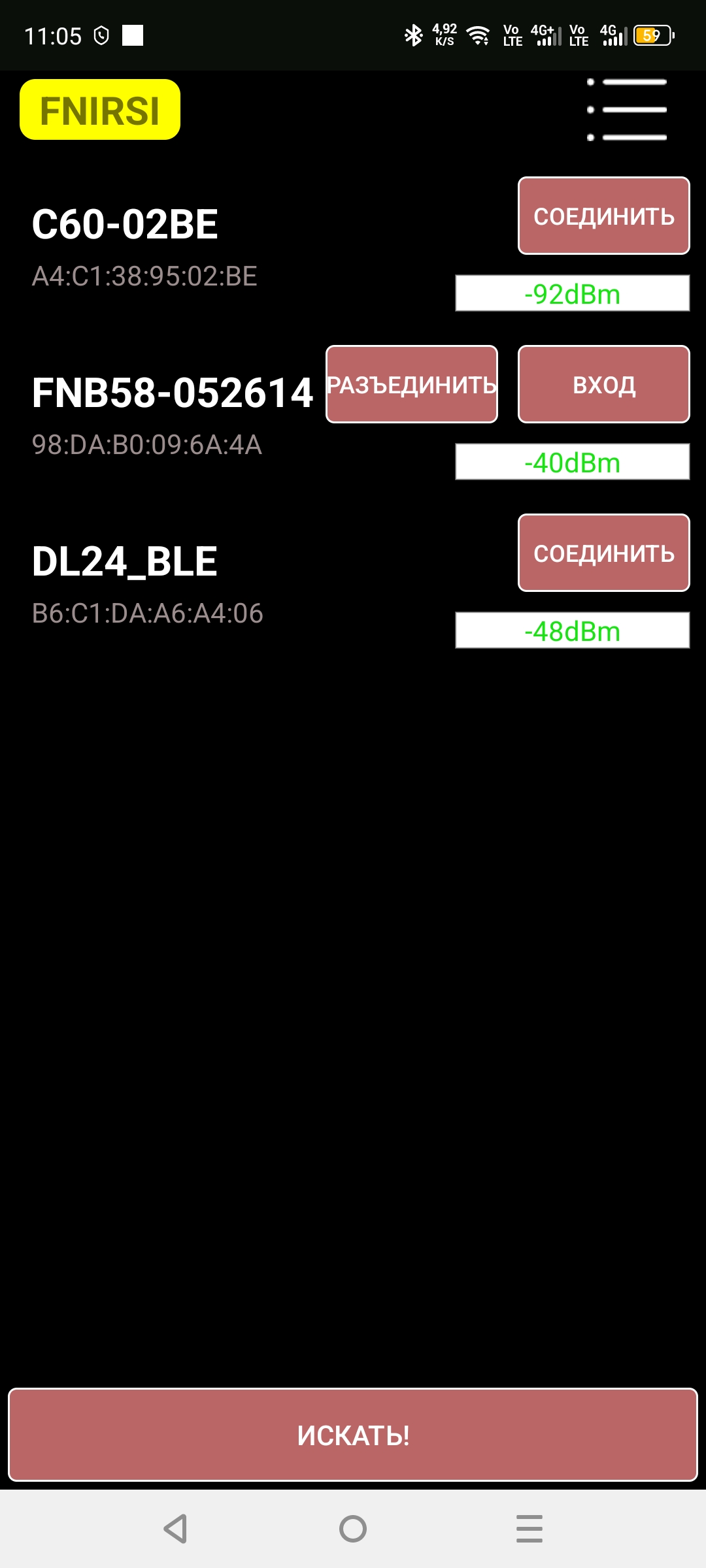
Task: Connect to the C60-02BE device
Action: [x=603, y=216]
